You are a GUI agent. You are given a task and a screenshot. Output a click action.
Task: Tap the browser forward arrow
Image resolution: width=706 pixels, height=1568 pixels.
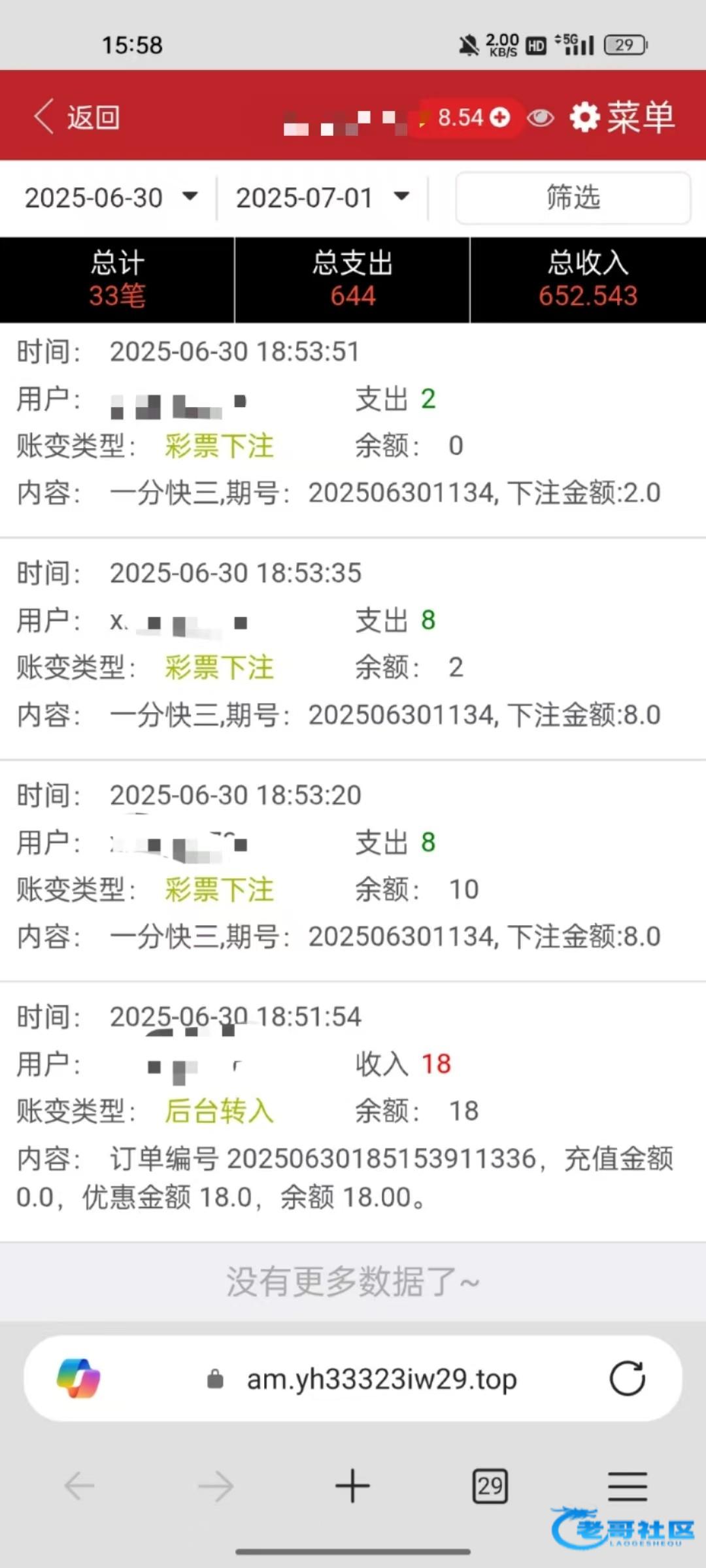click(216, 1486)
